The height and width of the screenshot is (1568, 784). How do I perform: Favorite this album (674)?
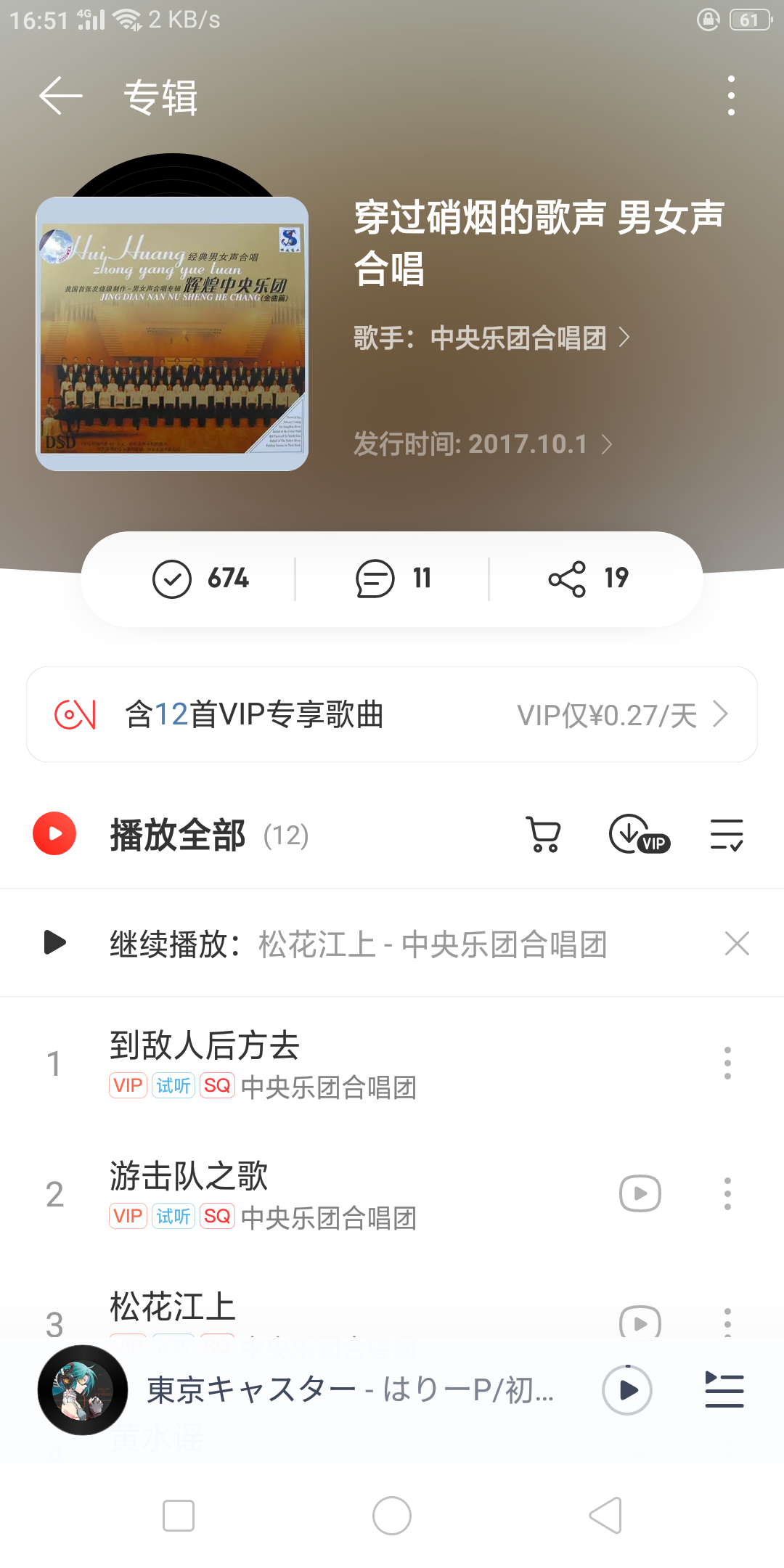point(200,579)
